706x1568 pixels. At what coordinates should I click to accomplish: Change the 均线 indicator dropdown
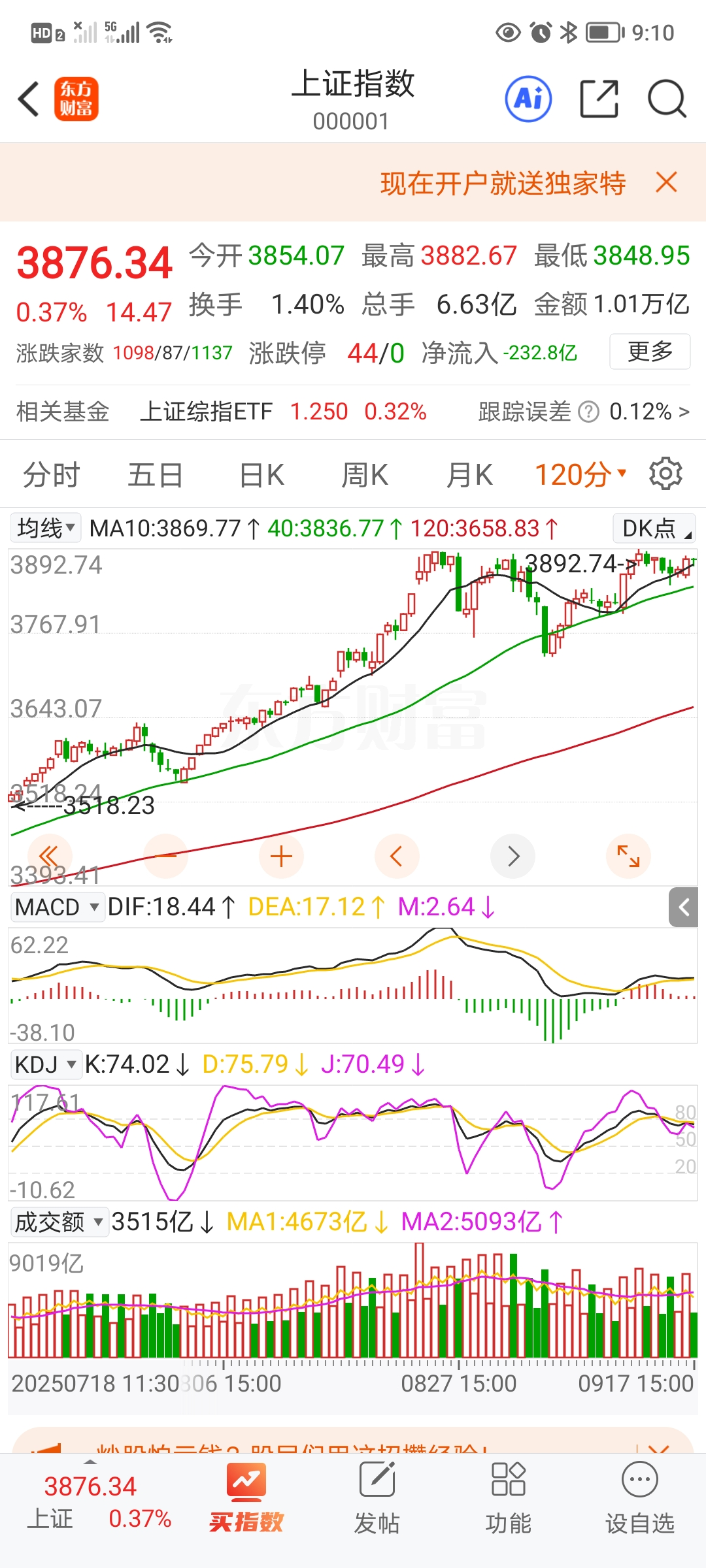(x=46, y=528)
